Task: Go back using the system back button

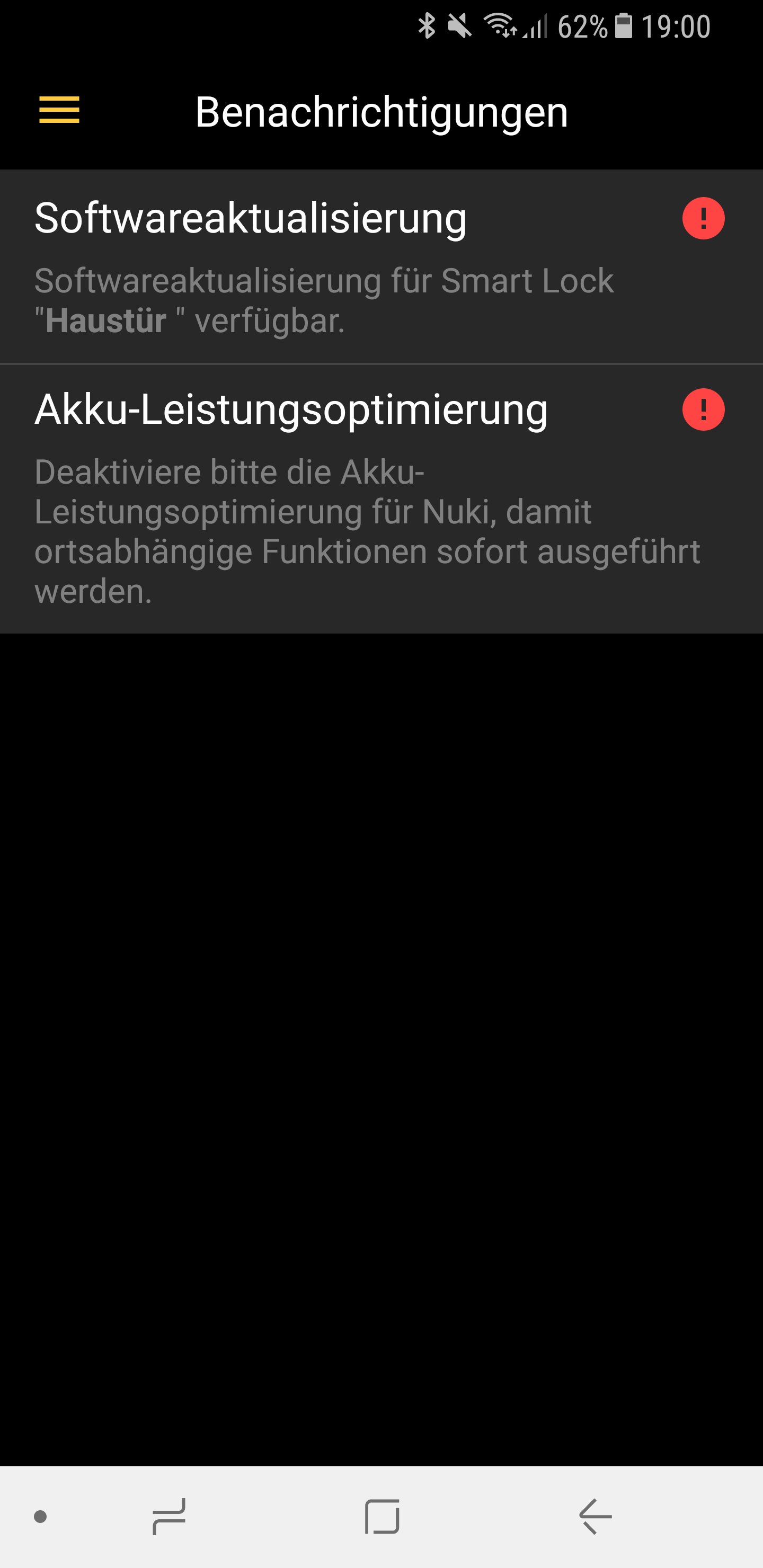Action: (x=595, y=1516)
